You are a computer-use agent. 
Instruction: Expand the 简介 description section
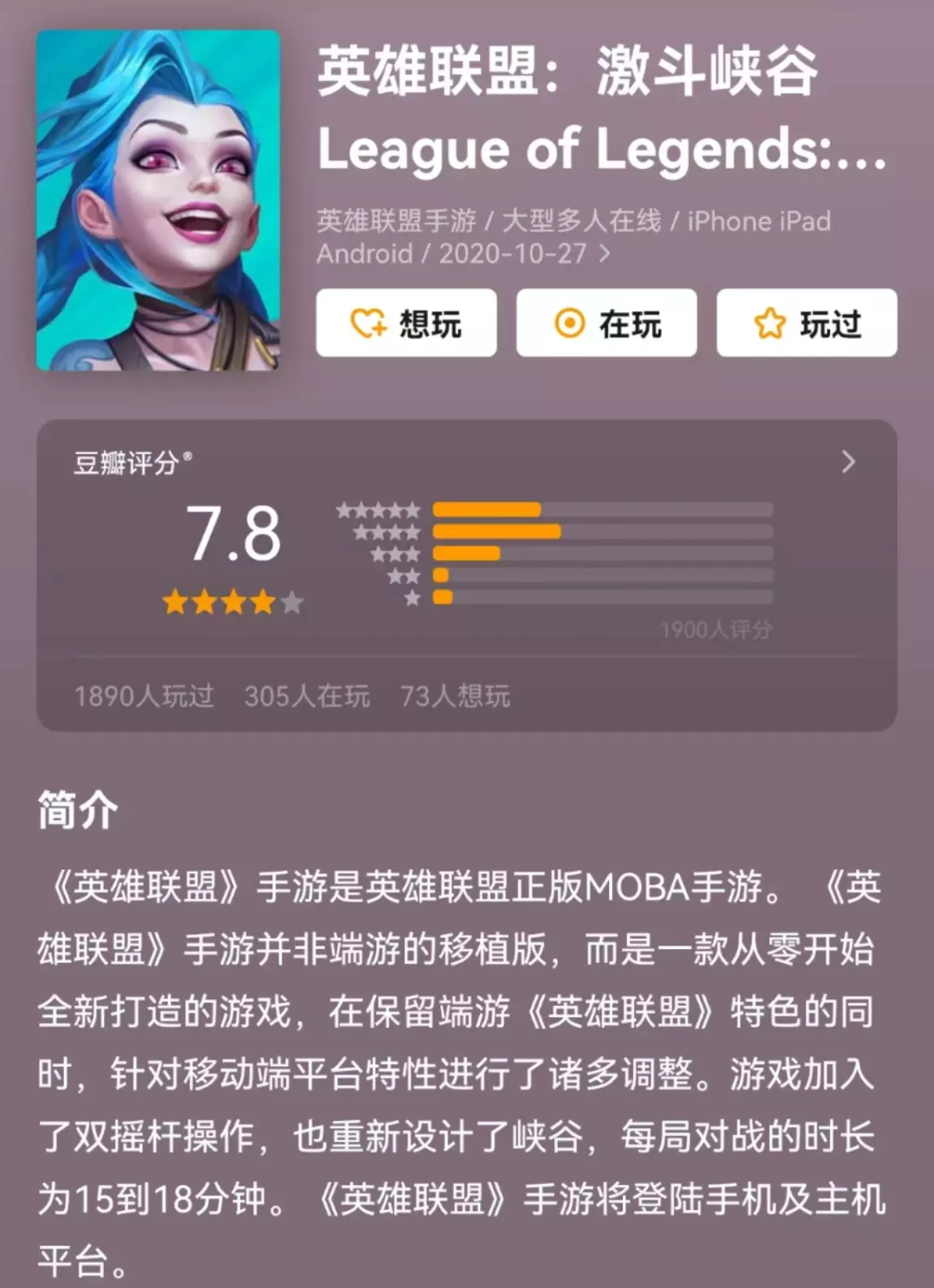coord(76,811)
